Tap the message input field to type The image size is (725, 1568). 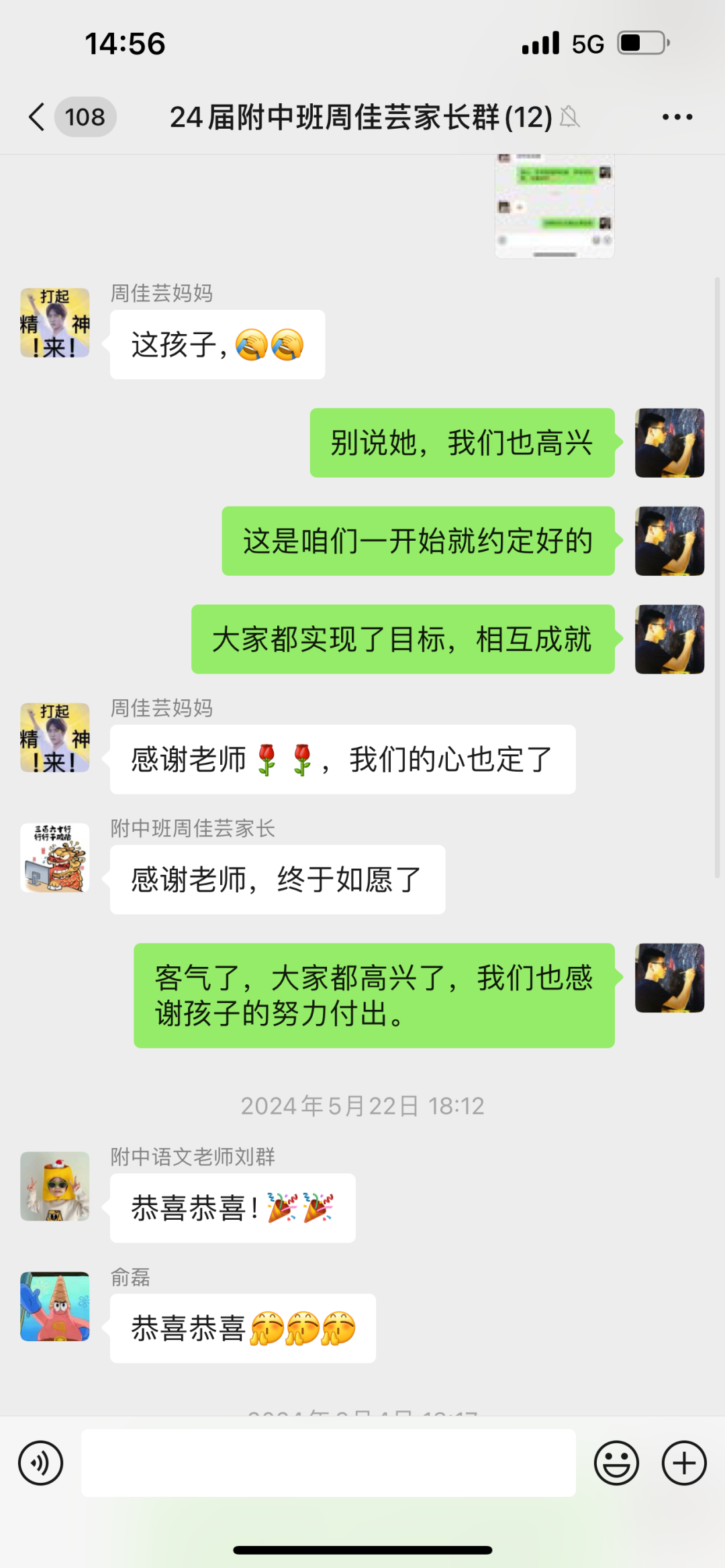329,1462
